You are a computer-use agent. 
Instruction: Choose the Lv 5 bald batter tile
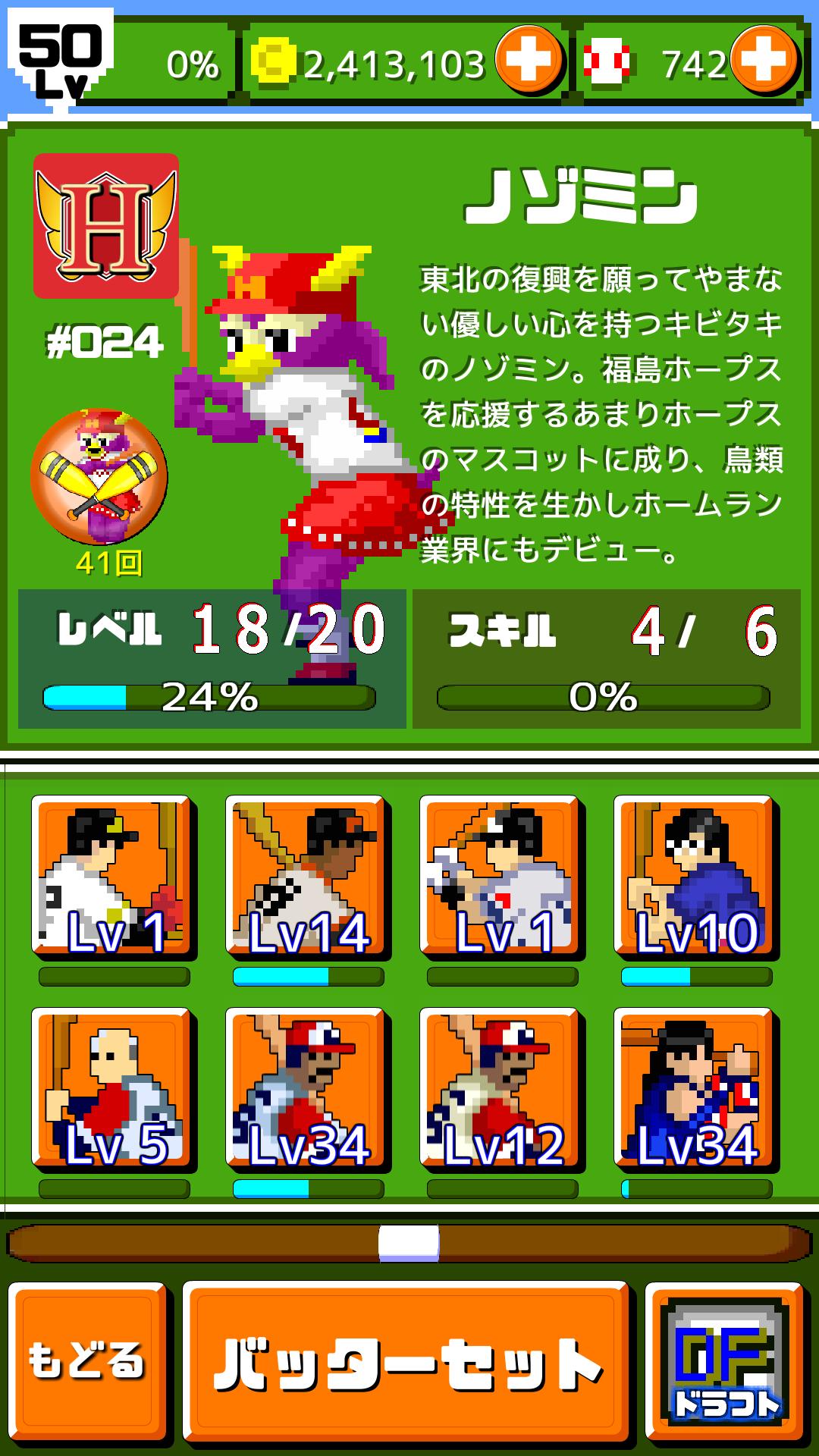click(x=111, y=1088)
